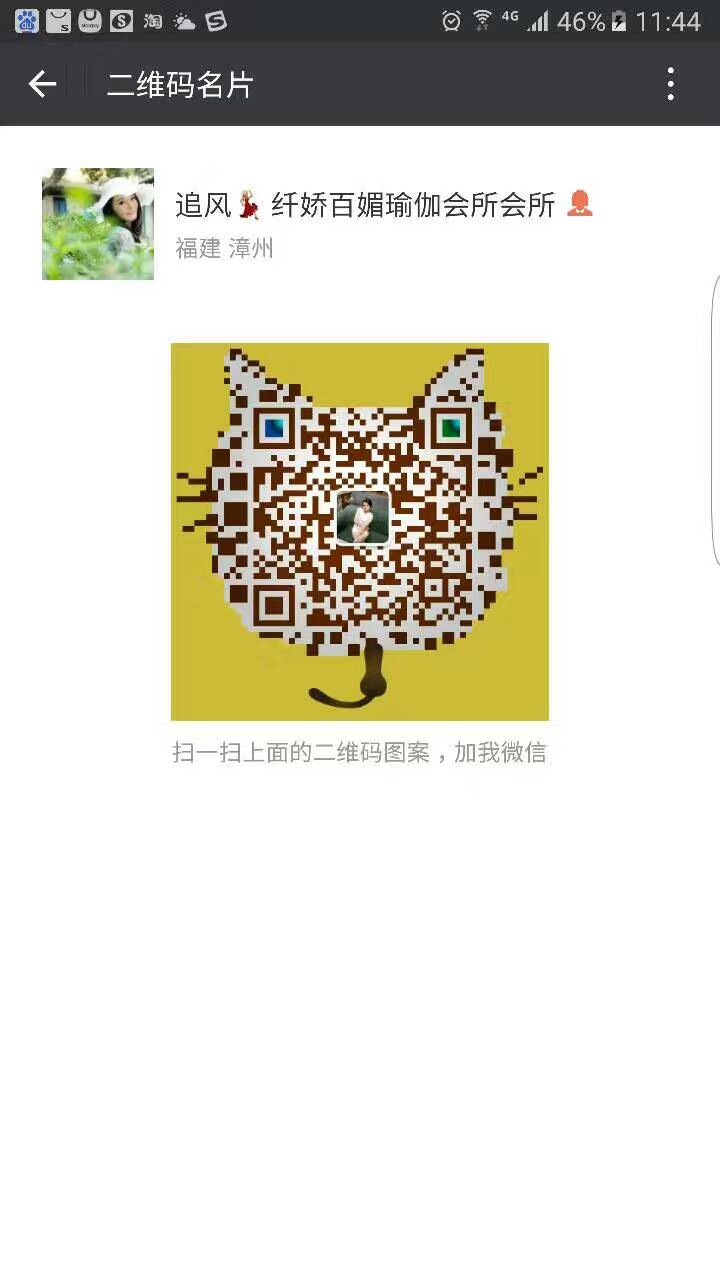Go back using the top-left arrow

click(42, 84)
